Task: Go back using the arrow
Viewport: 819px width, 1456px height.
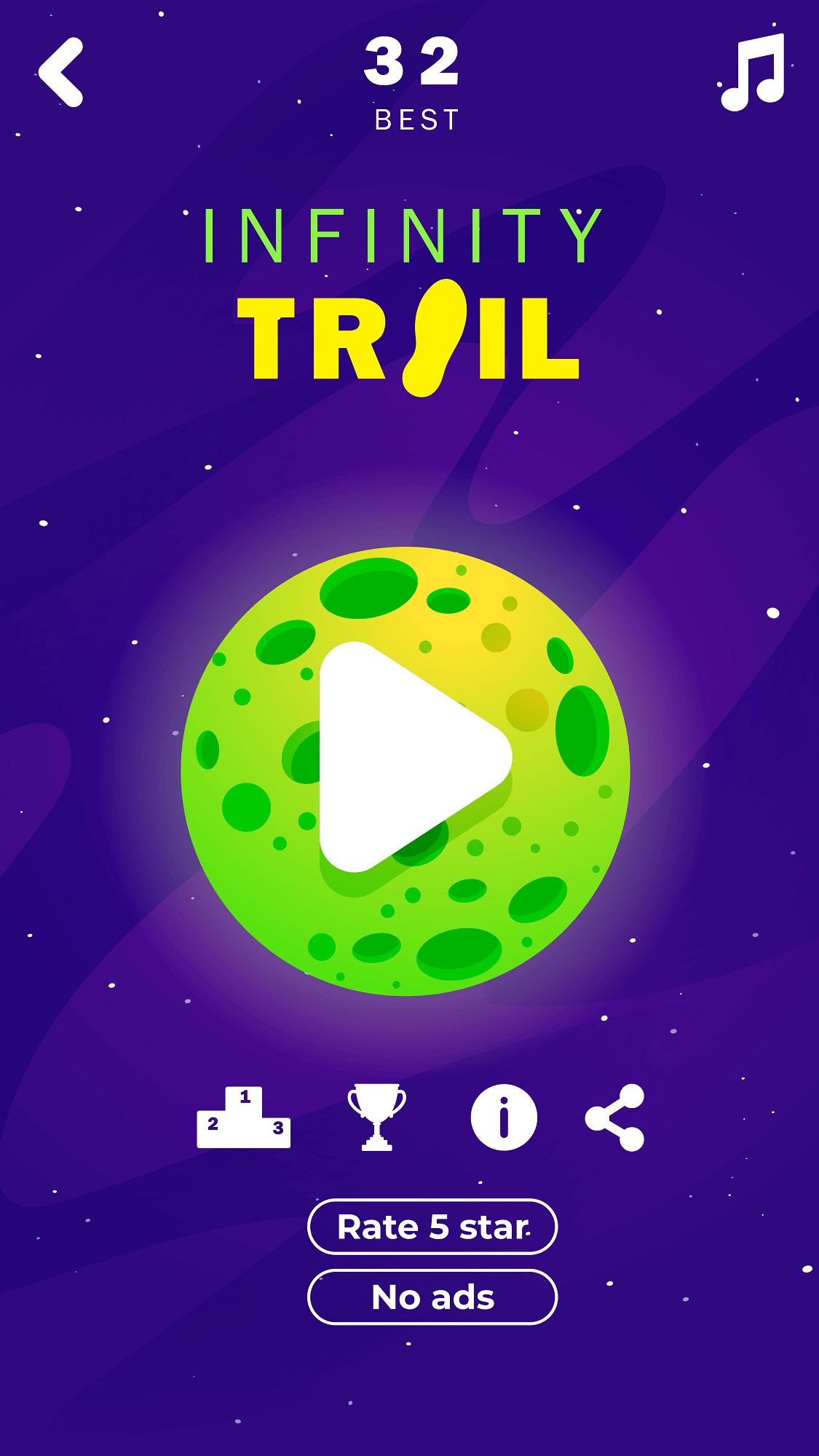Action: pos(61,73)
